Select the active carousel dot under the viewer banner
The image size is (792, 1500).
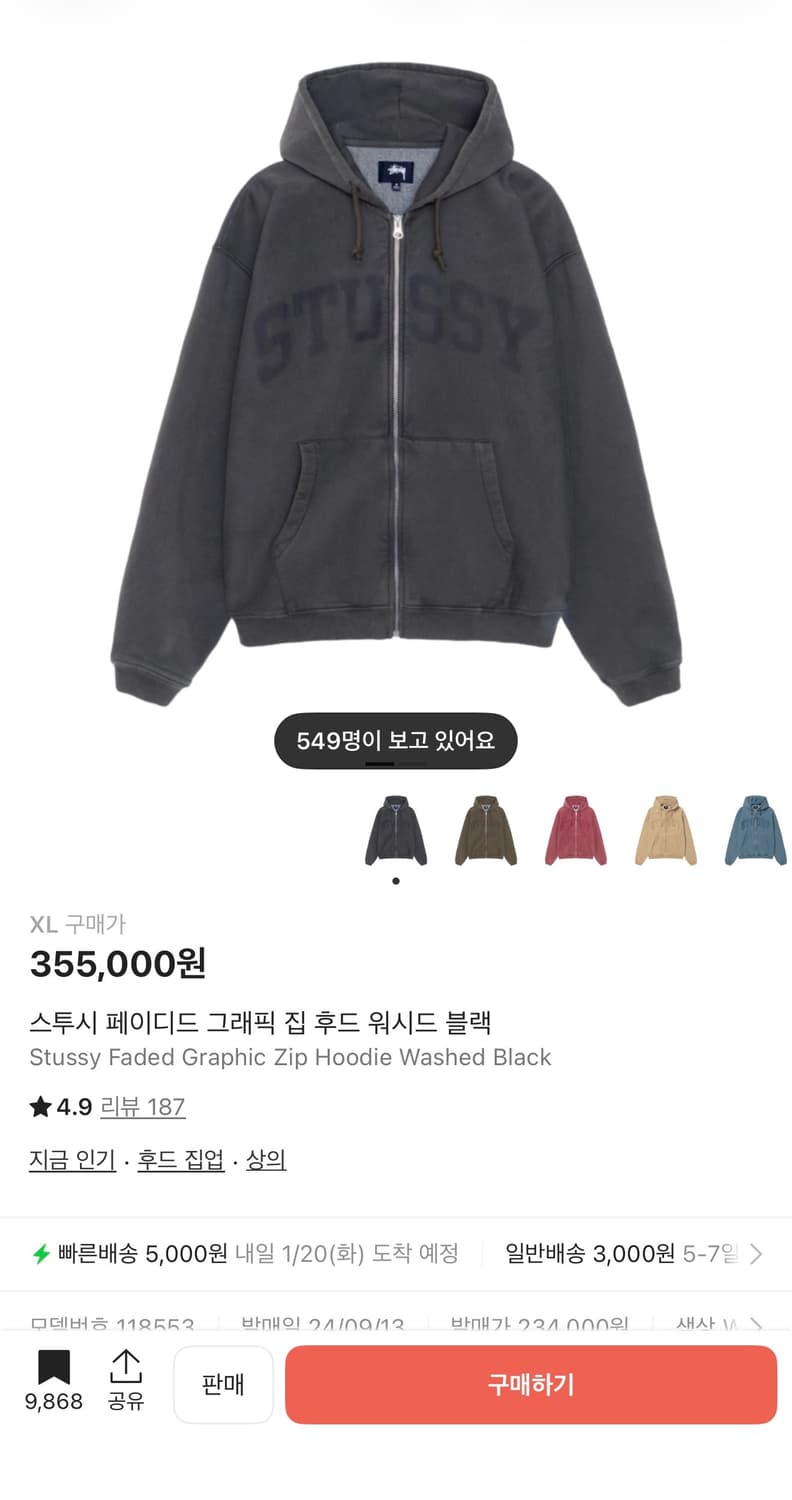[x=382, y=763]
